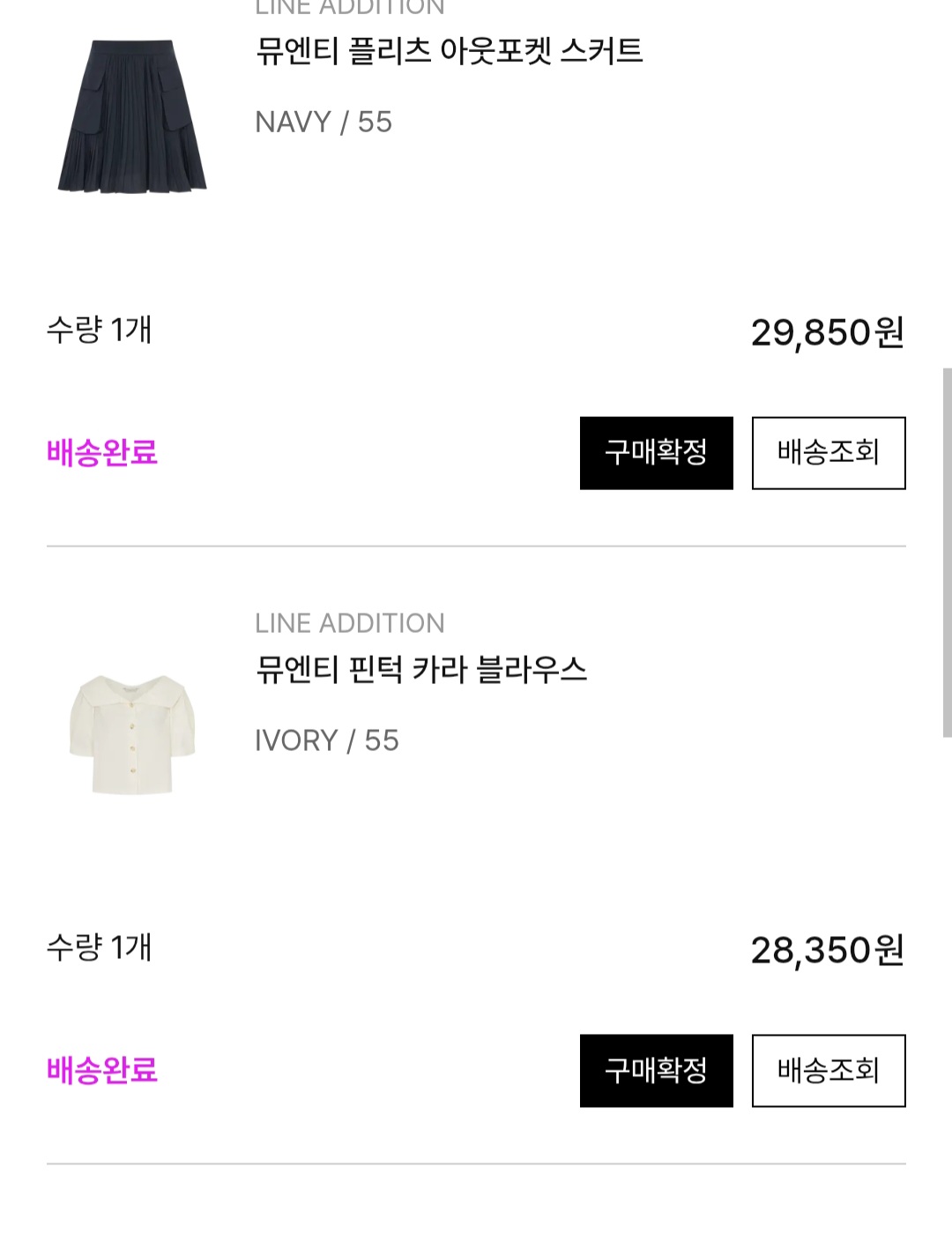View 뮤엔티 플리츠 아웃포켓 스커트 product details
The height and width of the screenshot is (1249, 952).
tap(449, 51)
